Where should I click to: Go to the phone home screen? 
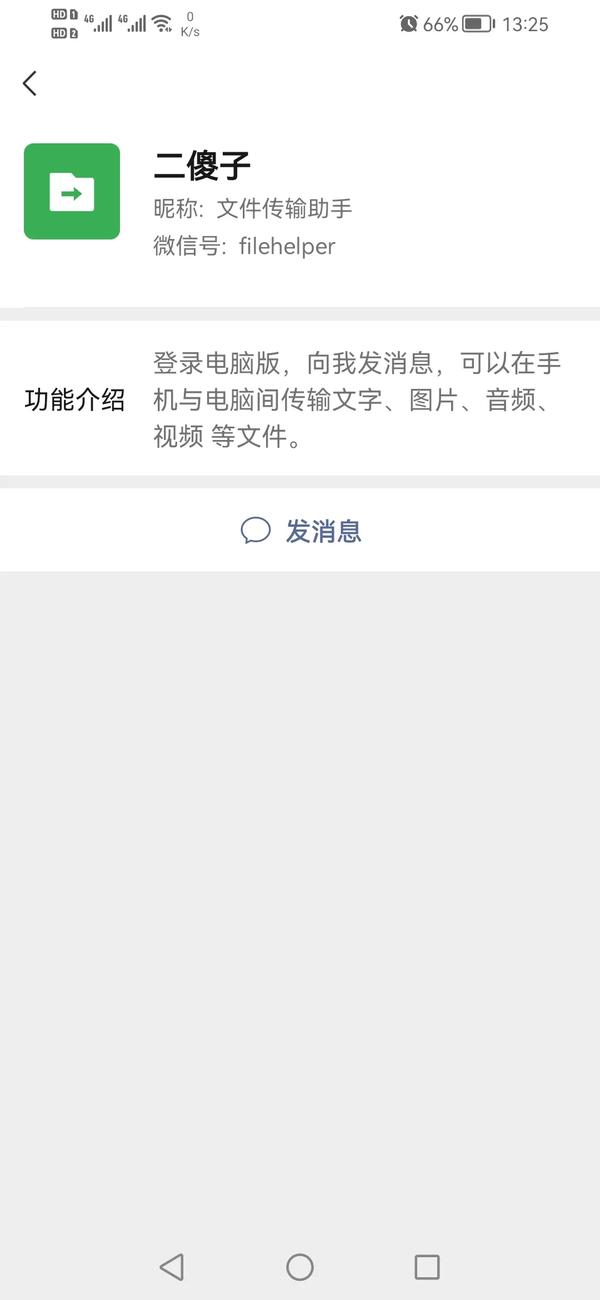pyautogui.click(x=300, y=1267)
